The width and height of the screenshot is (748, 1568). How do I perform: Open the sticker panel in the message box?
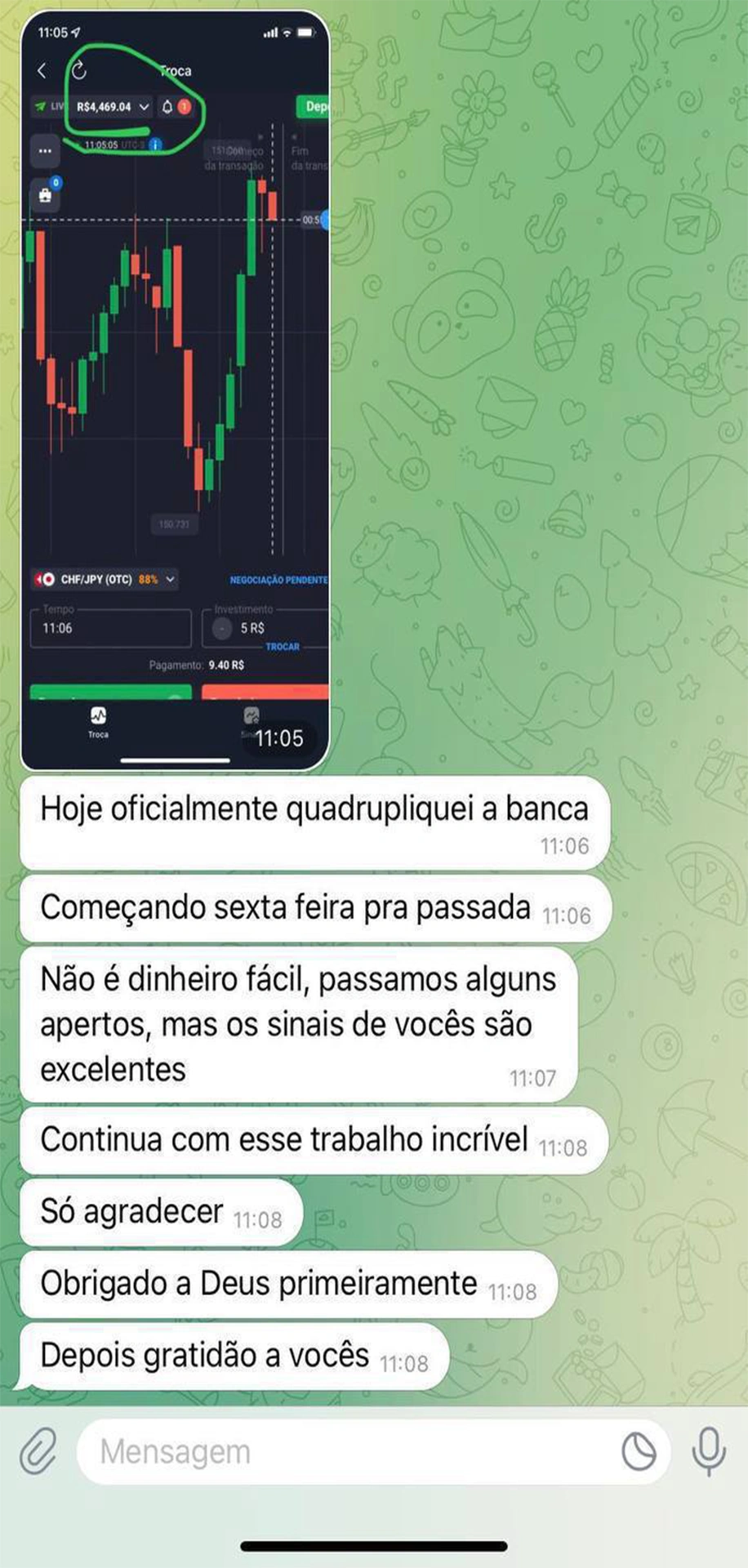pos(639,1451)
